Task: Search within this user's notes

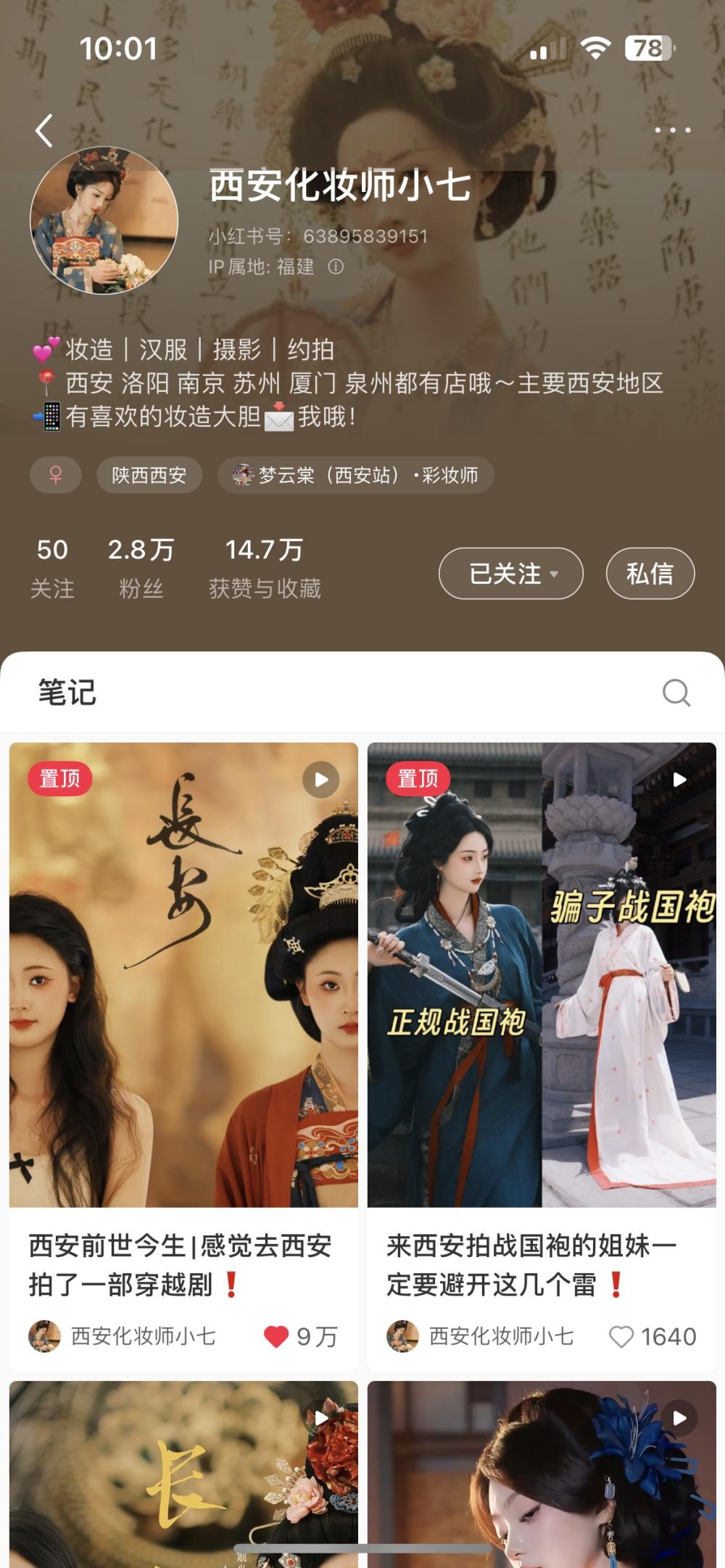Action: tap(676, 693)
